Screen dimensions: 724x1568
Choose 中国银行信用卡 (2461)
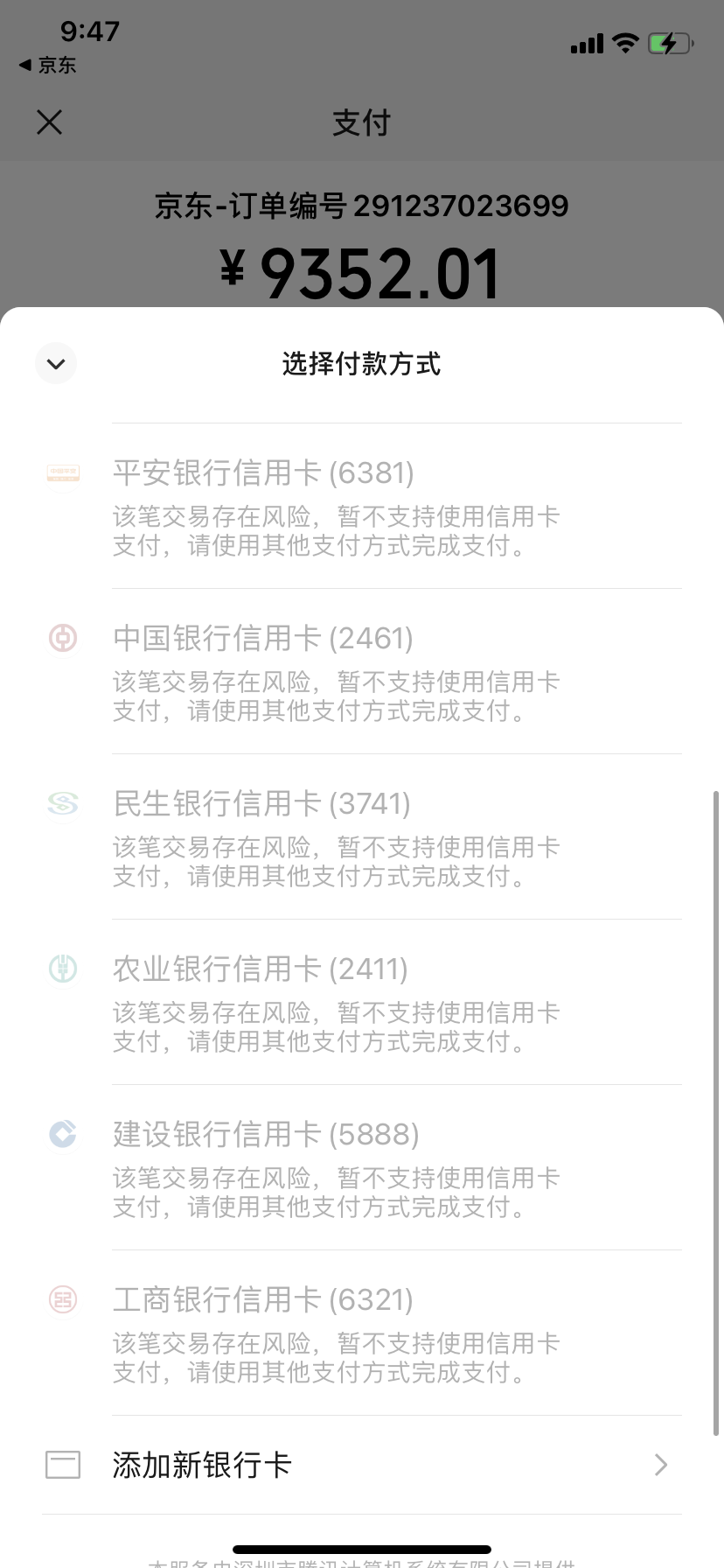tap(362, 672)
